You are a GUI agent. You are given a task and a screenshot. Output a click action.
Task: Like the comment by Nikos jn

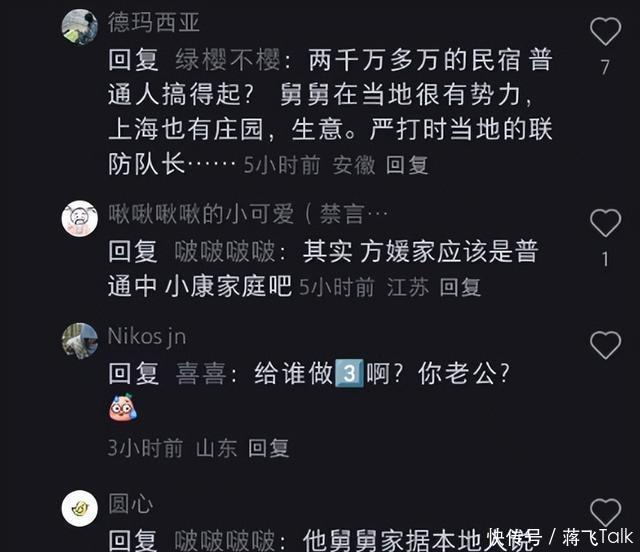point(605,346)
